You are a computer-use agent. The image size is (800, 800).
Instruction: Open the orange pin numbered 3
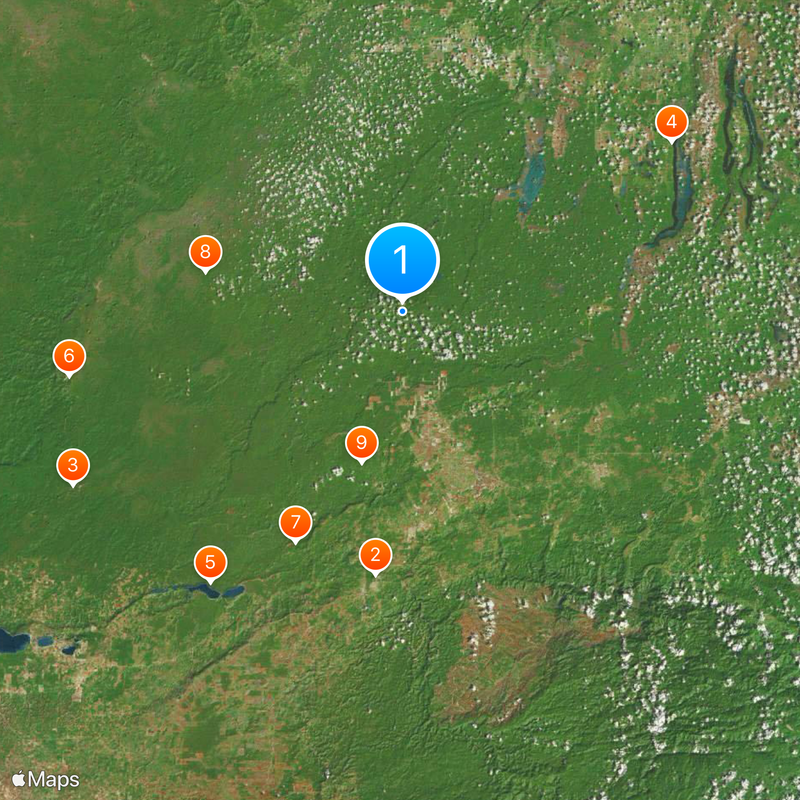[72, 465]
